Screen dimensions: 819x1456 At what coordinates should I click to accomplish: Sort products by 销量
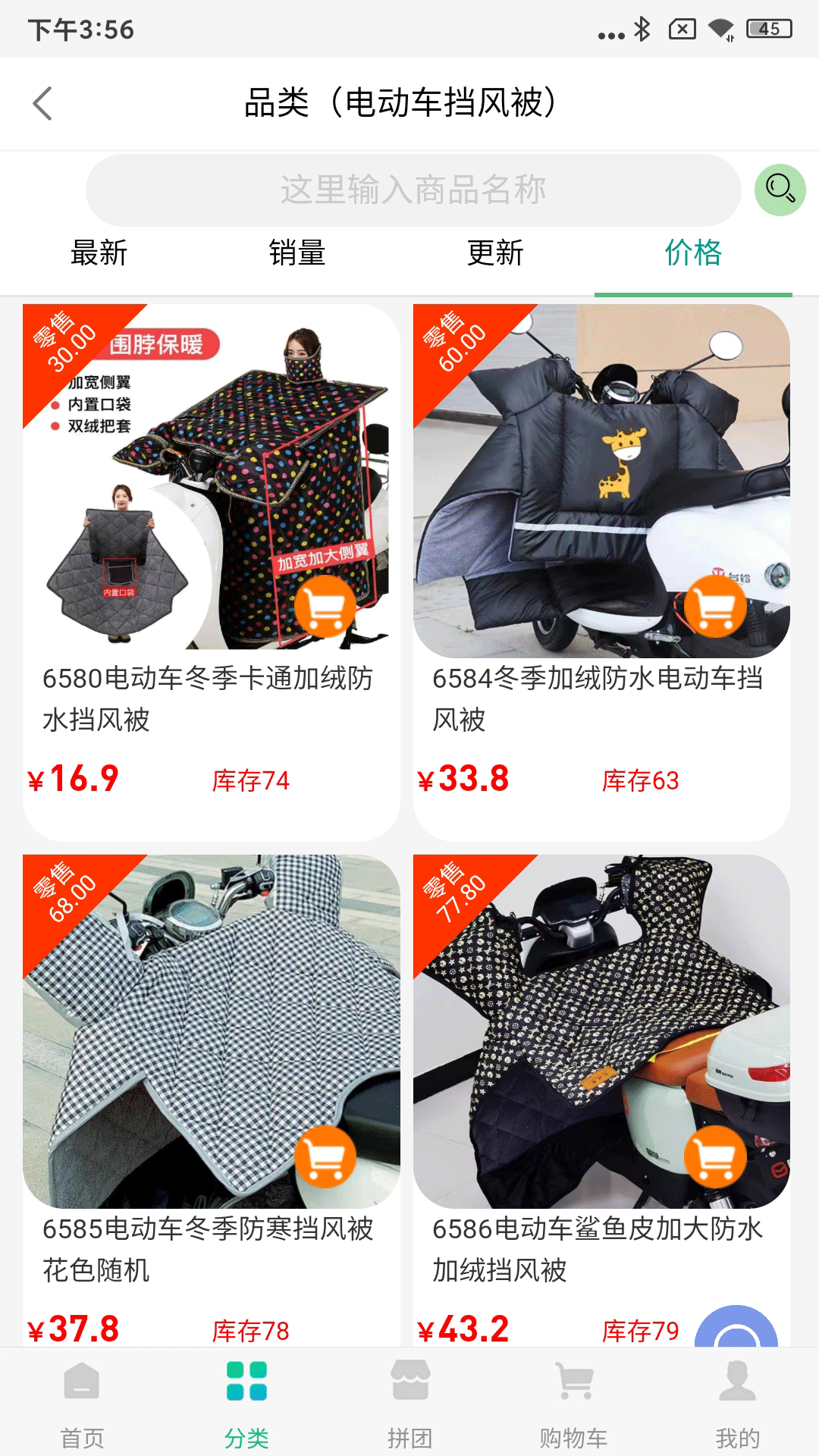(297, 253)
